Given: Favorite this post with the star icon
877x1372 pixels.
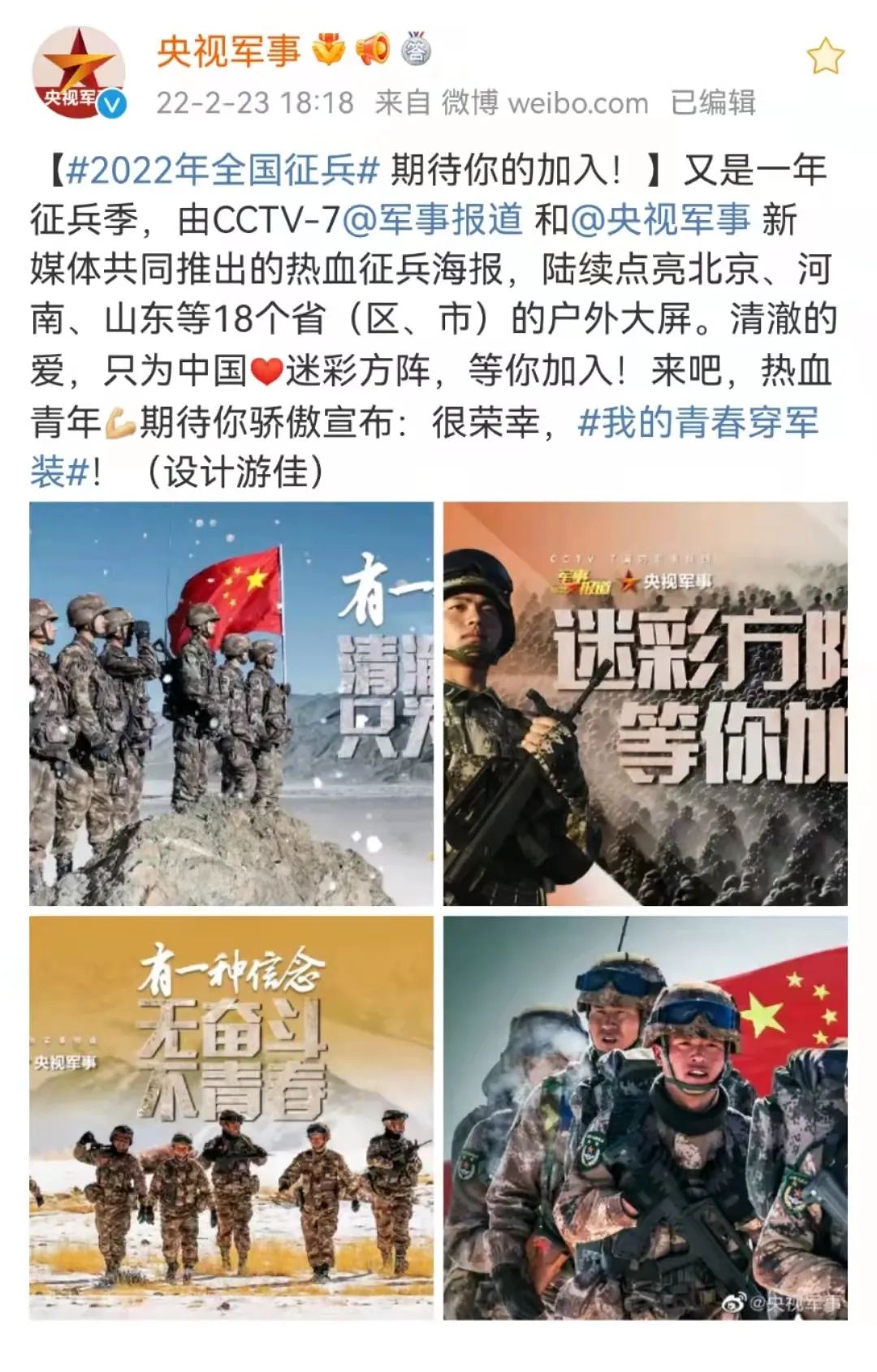Looking at the screenshot, I should [825, 57].
